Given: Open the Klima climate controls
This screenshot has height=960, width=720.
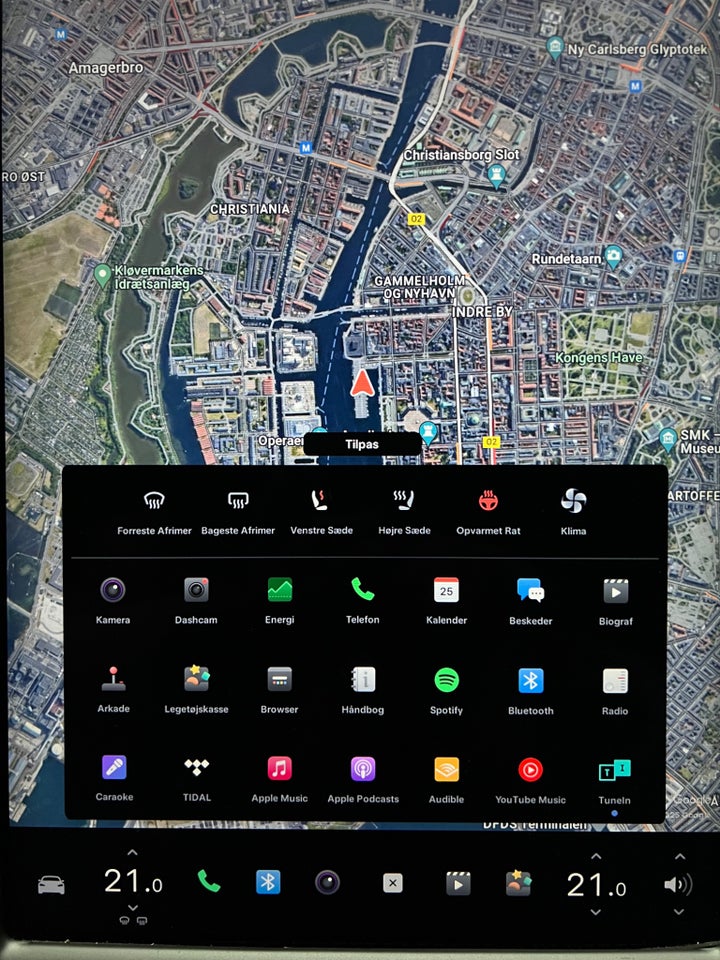Looking at the screenshot, I should pos(573,501).
